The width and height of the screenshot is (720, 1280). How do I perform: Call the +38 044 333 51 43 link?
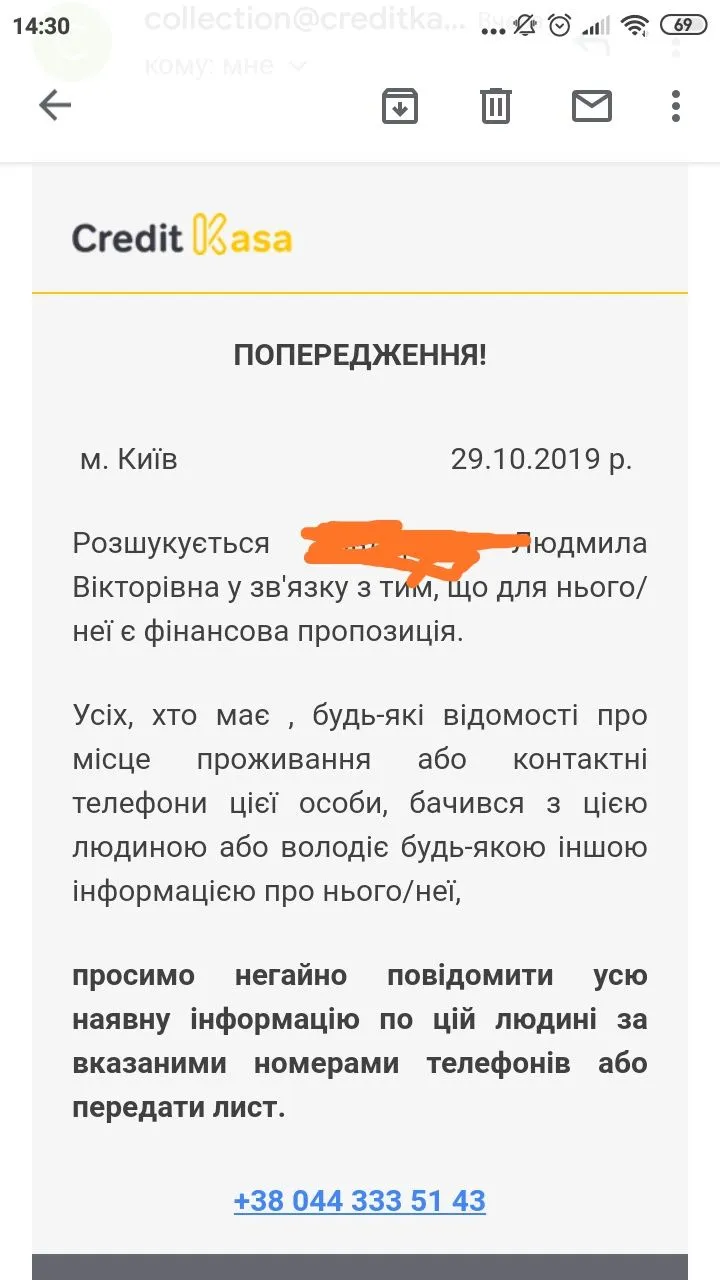360,1200
